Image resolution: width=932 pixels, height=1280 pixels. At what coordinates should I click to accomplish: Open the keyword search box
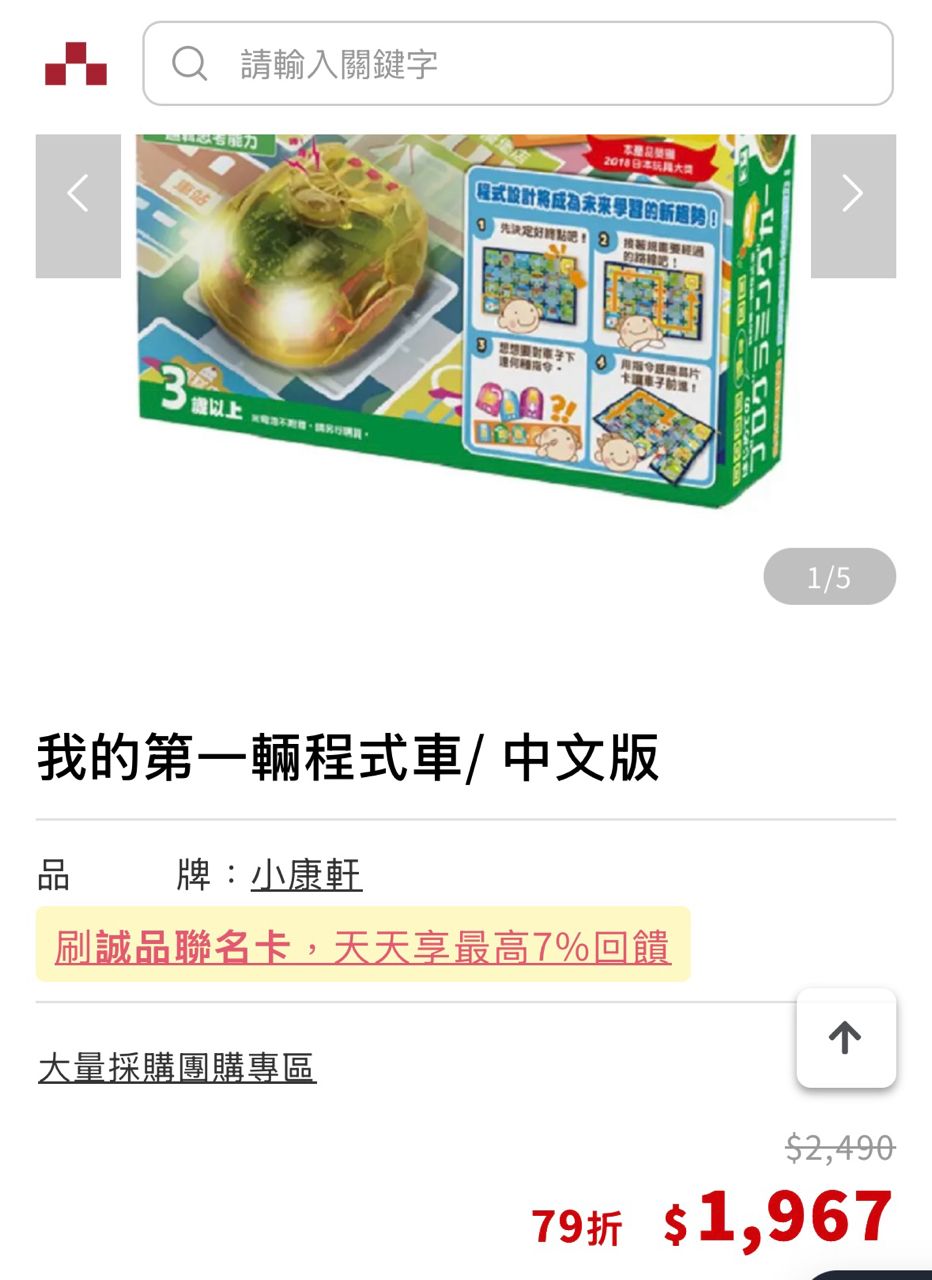point(517,64)
